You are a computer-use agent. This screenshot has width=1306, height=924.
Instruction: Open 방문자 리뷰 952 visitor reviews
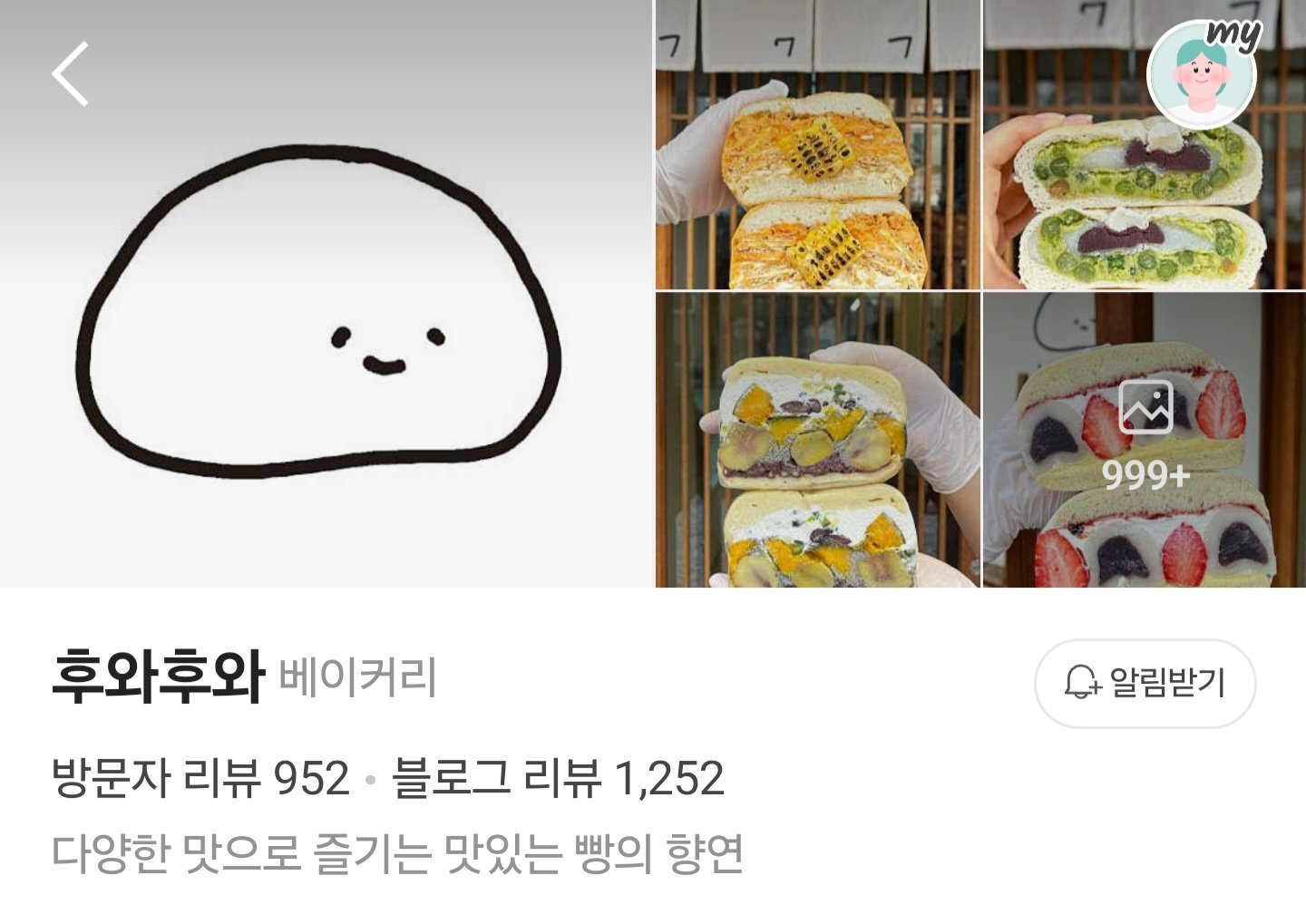[200, 778]
